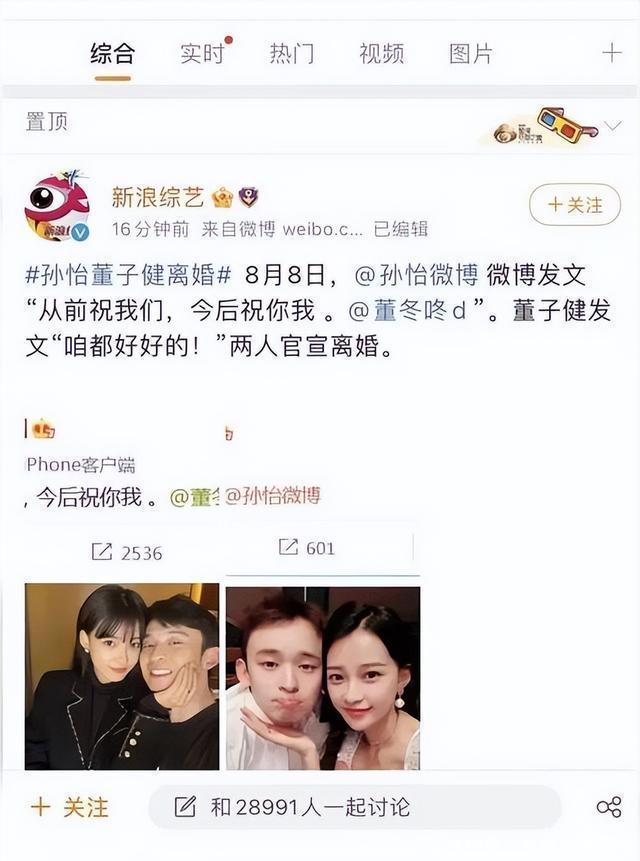Switch to the 实时 tab
Image resolution: width=640 pixels, height=861 pixels.
point(203,53)
